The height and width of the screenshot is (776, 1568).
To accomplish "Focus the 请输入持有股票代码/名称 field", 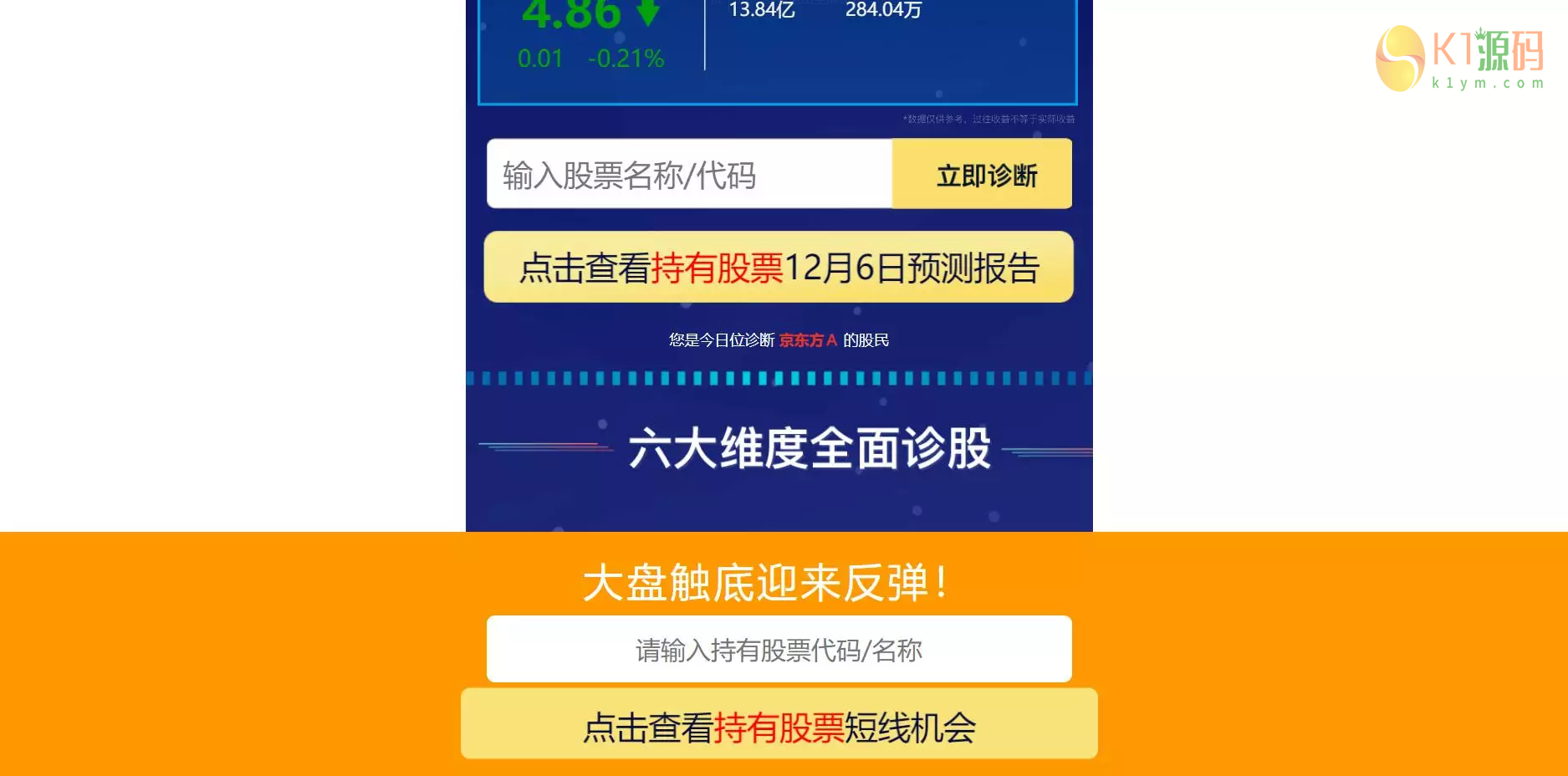I will [779, 650].
